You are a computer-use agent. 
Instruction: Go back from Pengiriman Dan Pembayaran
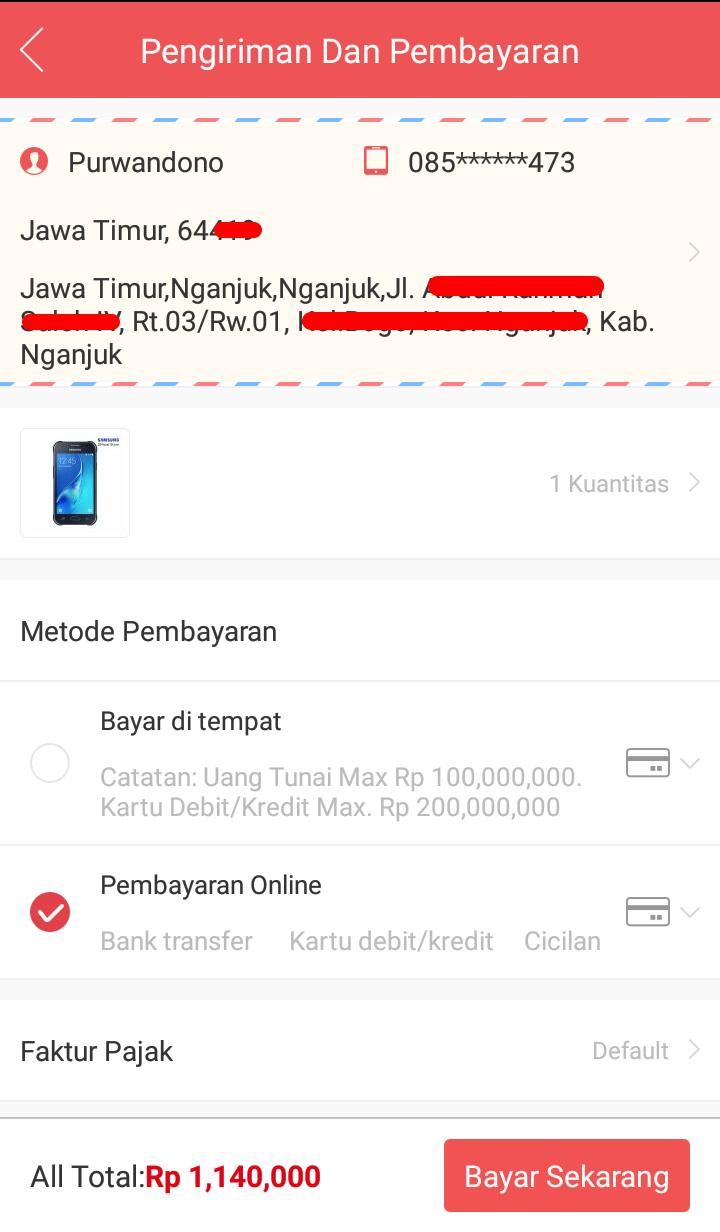(32, 50)
